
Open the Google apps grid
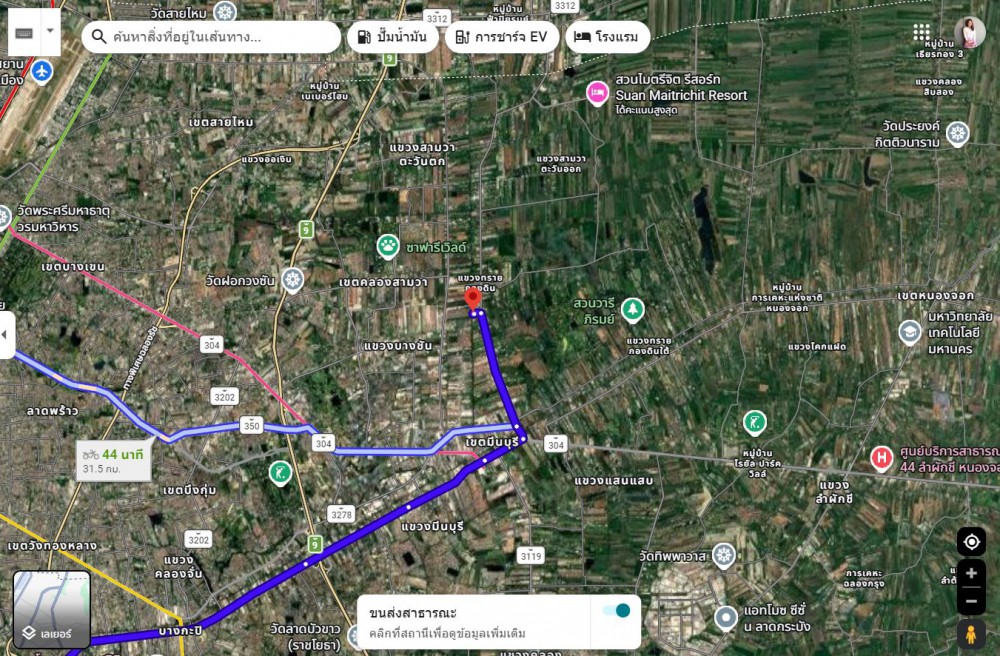pyautogui.click(x=922, y=33)
